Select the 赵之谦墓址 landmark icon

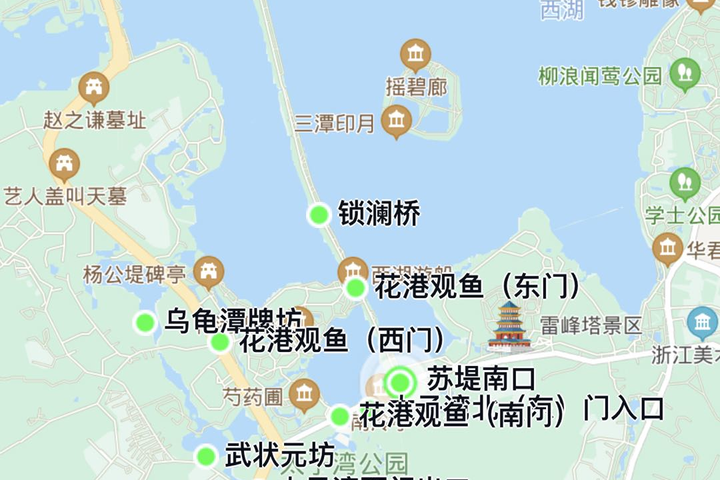[94, 88]
